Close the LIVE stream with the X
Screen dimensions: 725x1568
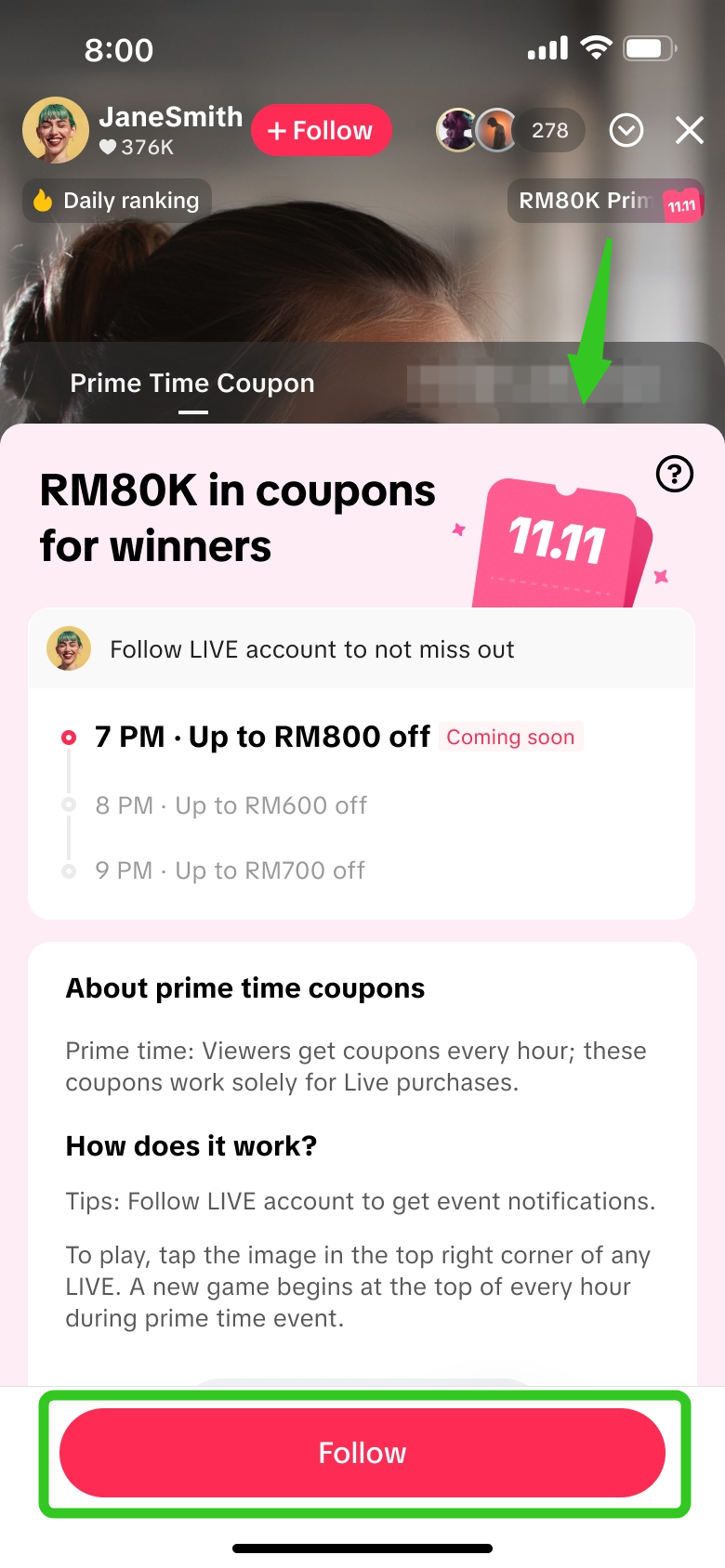pyautogui.click(x=689, y=131)
